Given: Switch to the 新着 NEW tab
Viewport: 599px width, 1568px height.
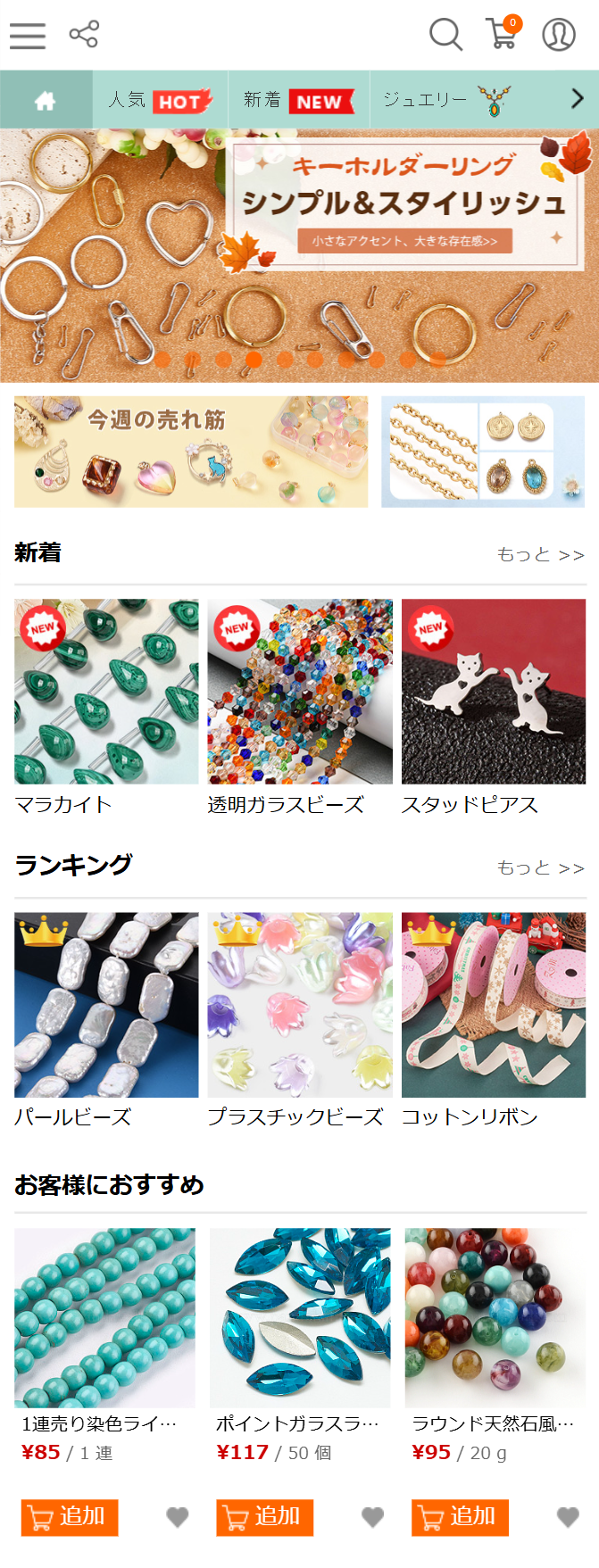Looking at the screenshot, I should [x=298, y=100].
